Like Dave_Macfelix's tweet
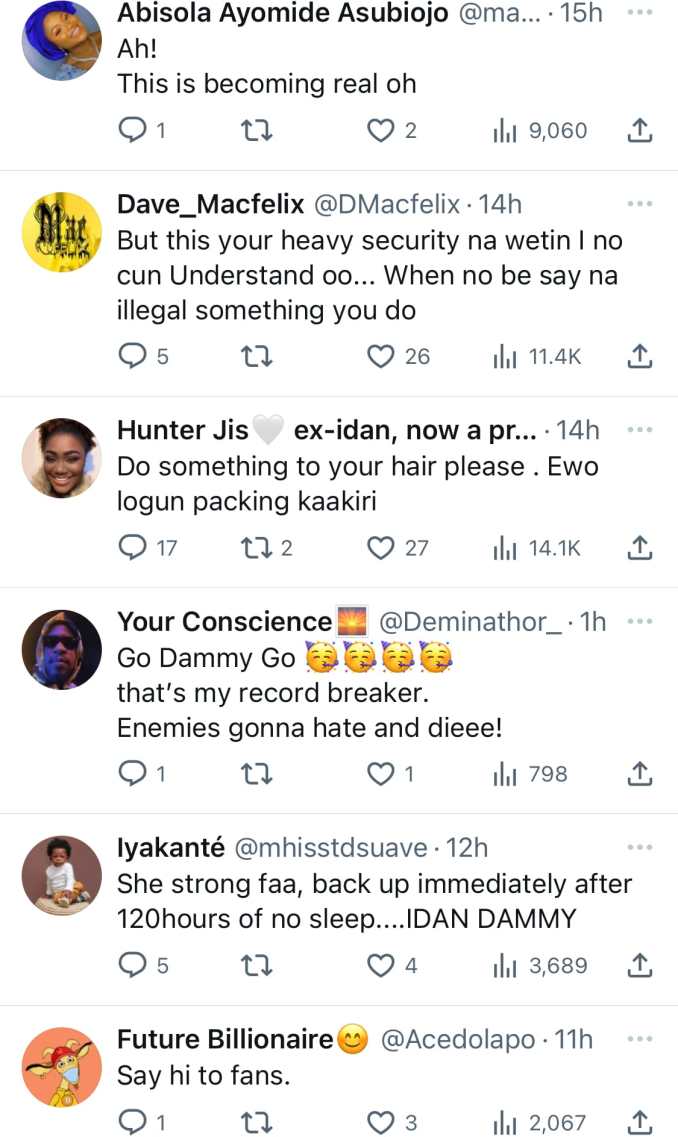This screenshot has height=1137, width=678. point(380,356)
